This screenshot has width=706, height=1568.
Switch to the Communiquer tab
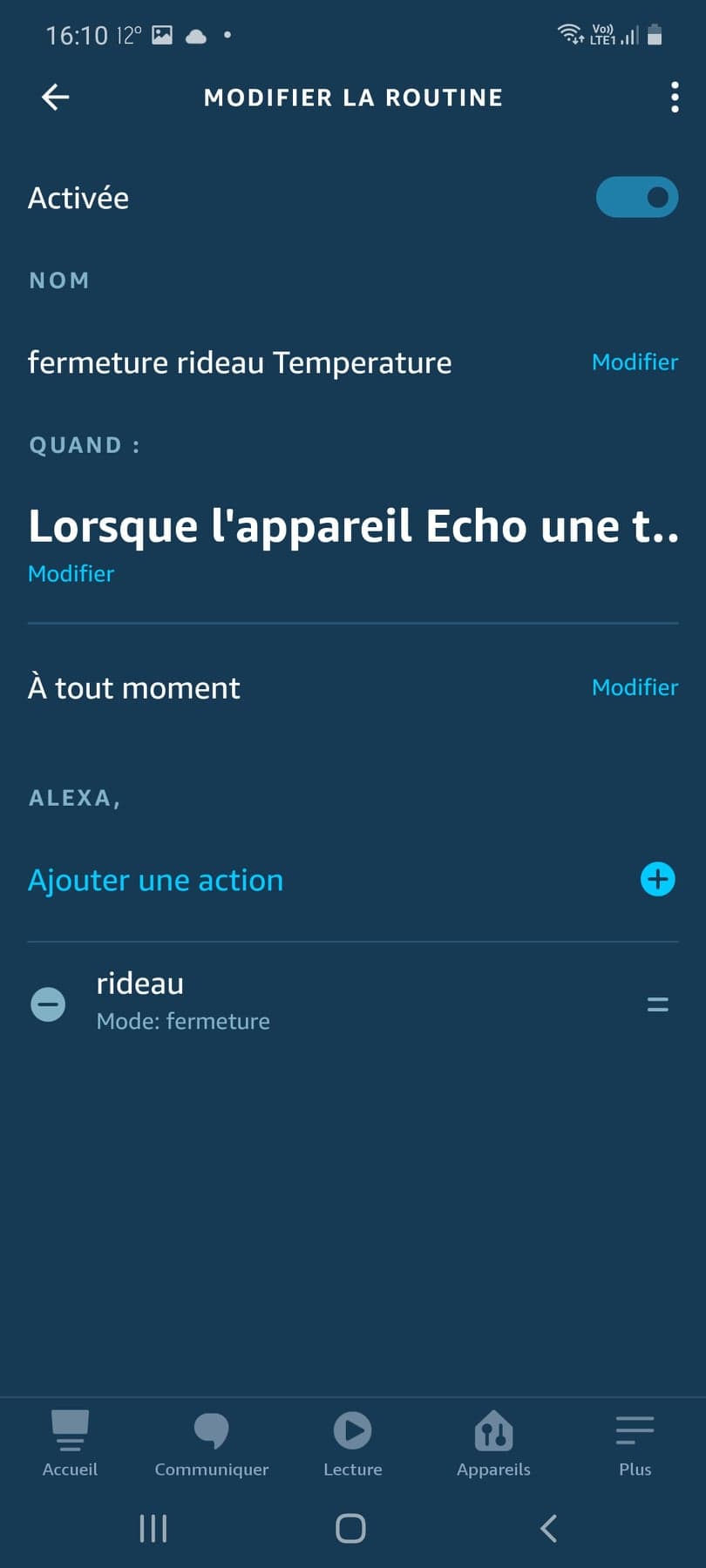(x=212, y=1443)
